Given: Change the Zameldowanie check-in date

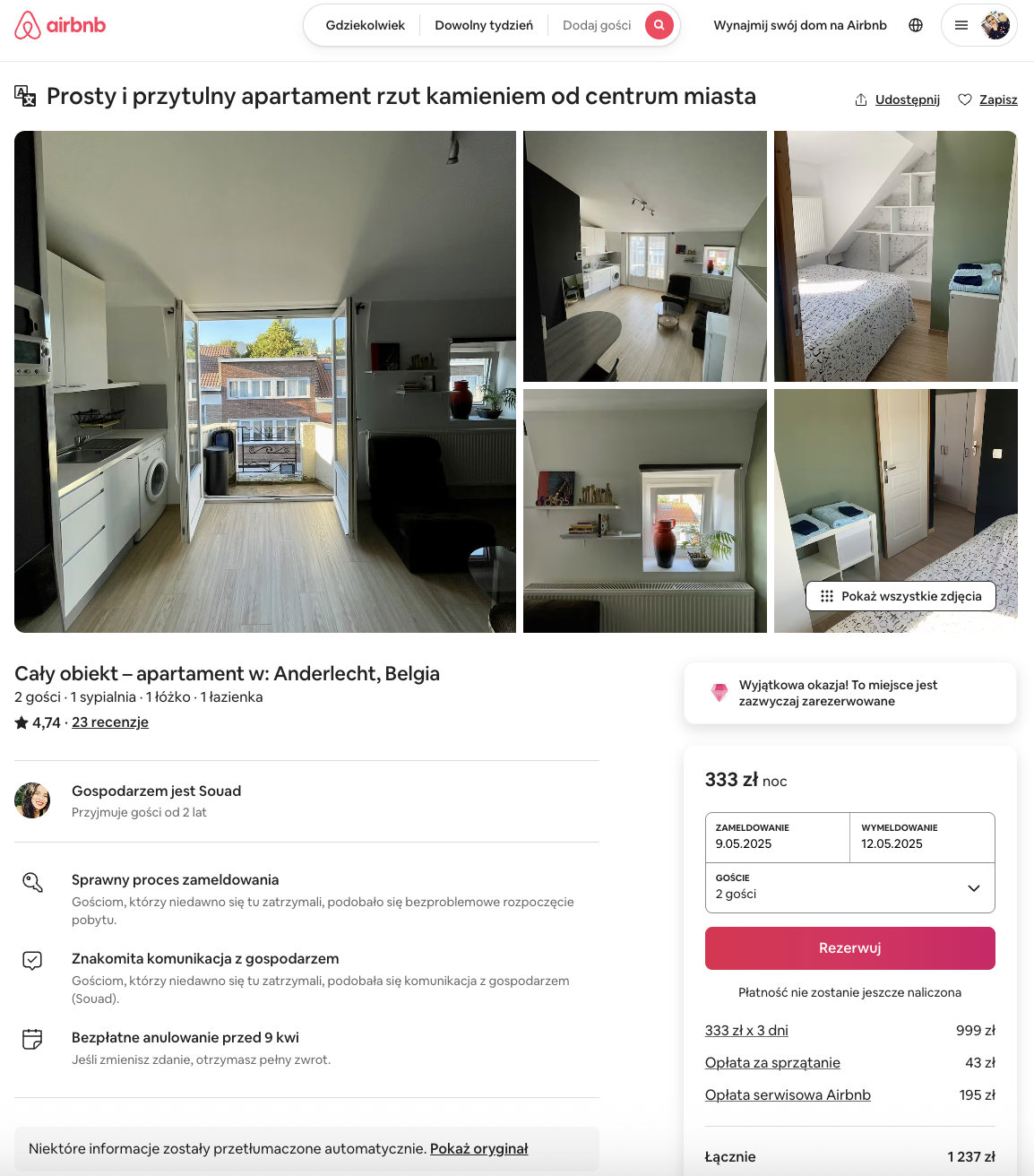Looking at the screenshot, I should (777, 837).
